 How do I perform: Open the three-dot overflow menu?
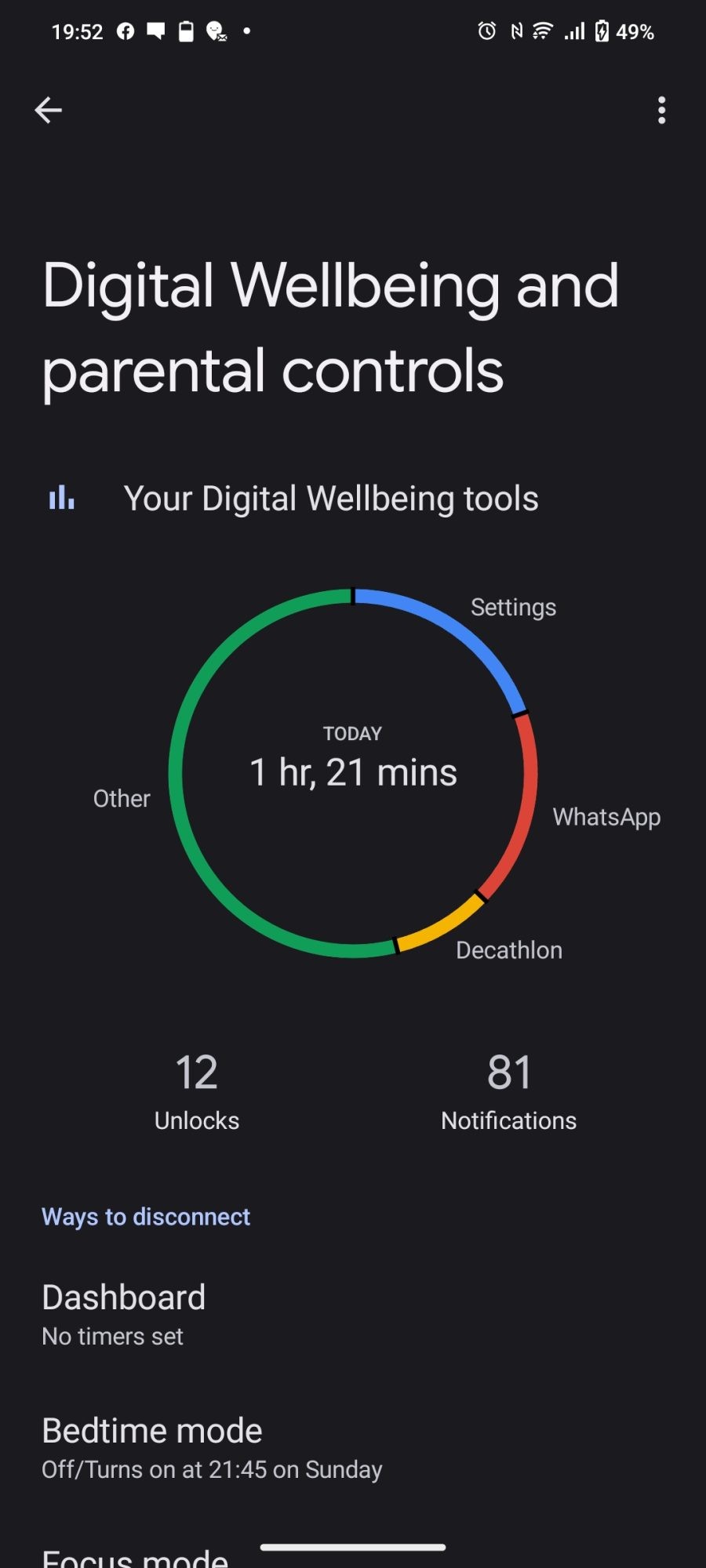coord(661,110)
